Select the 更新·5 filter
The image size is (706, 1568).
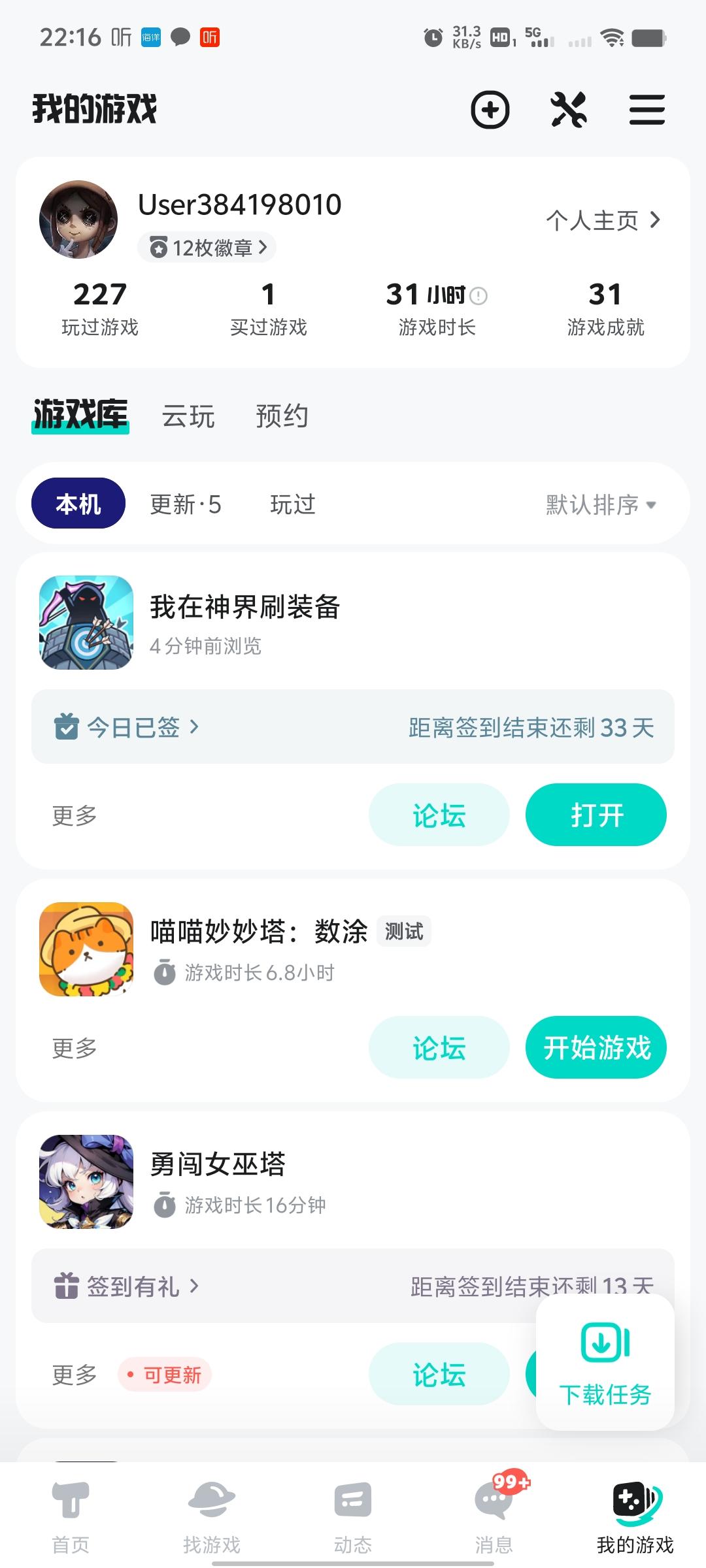click(186, 504)
